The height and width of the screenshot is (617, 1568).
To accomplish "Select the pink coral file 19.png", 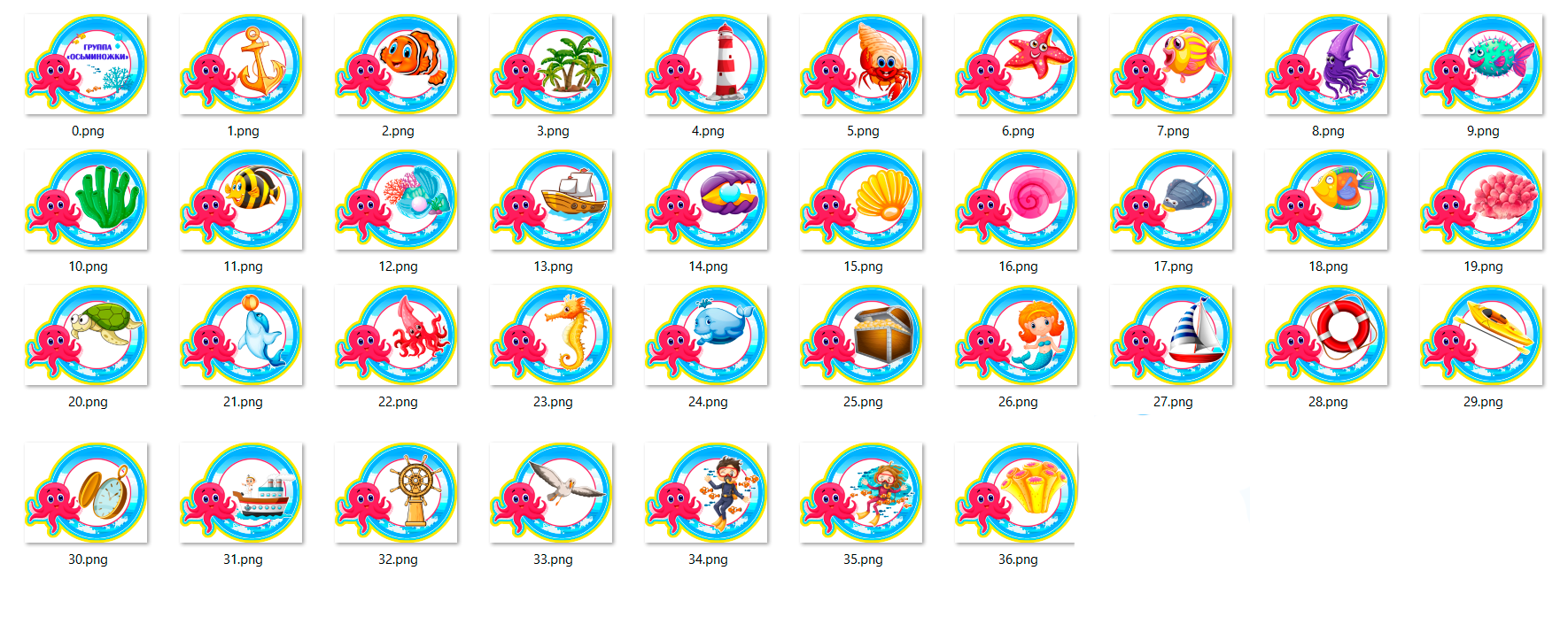I will coord(1481,200).
